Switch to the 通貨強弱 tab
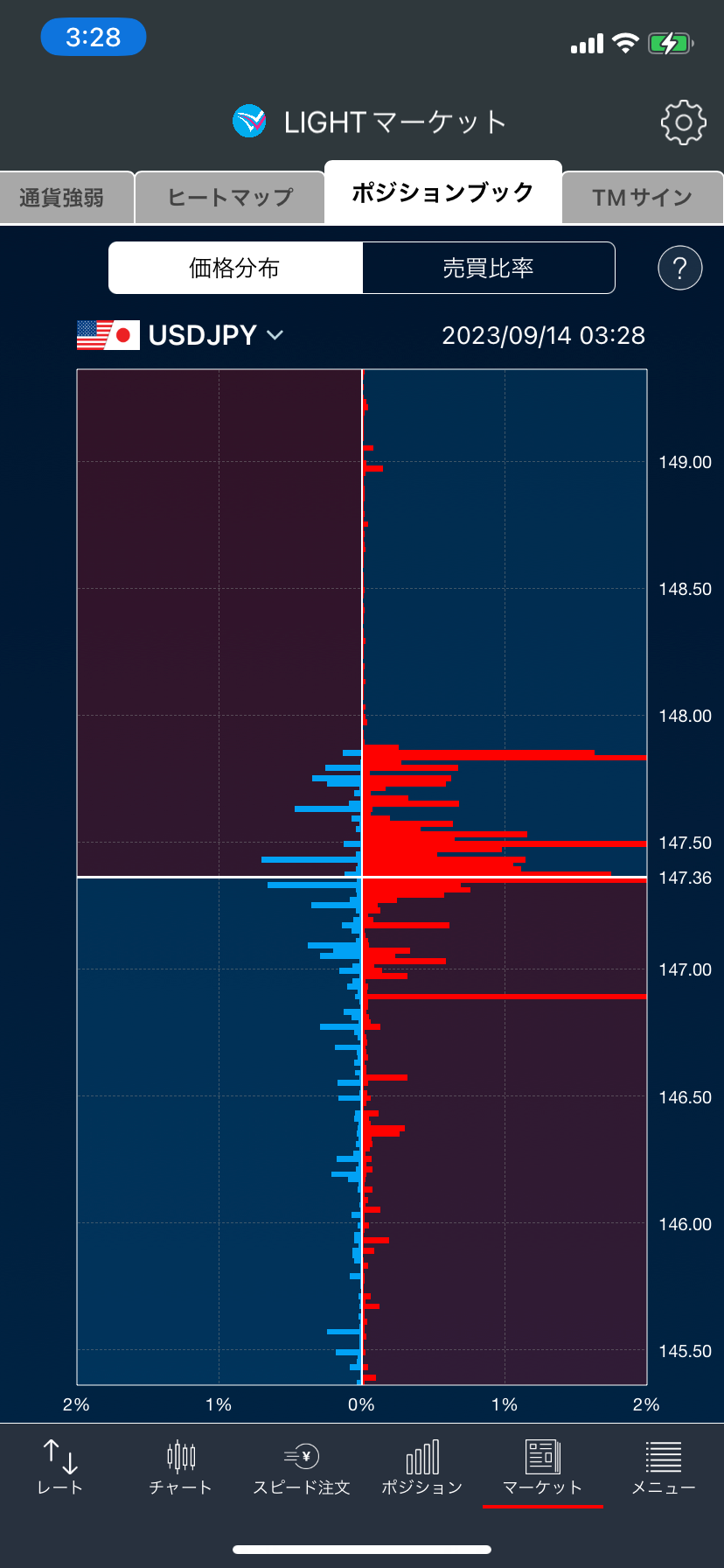 point(63,198)
